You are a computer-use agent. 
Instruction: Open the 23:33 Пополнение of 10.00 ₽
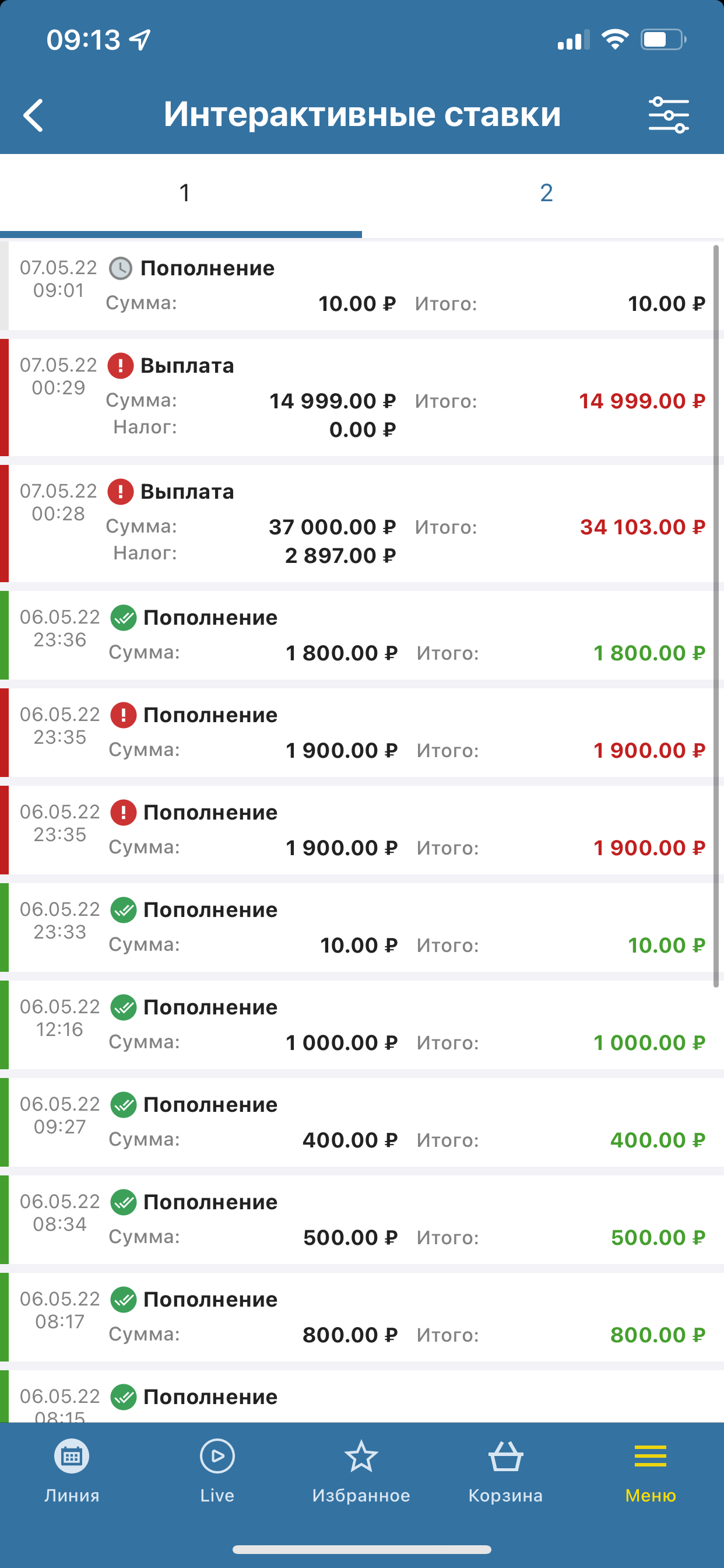coord(362,928)
